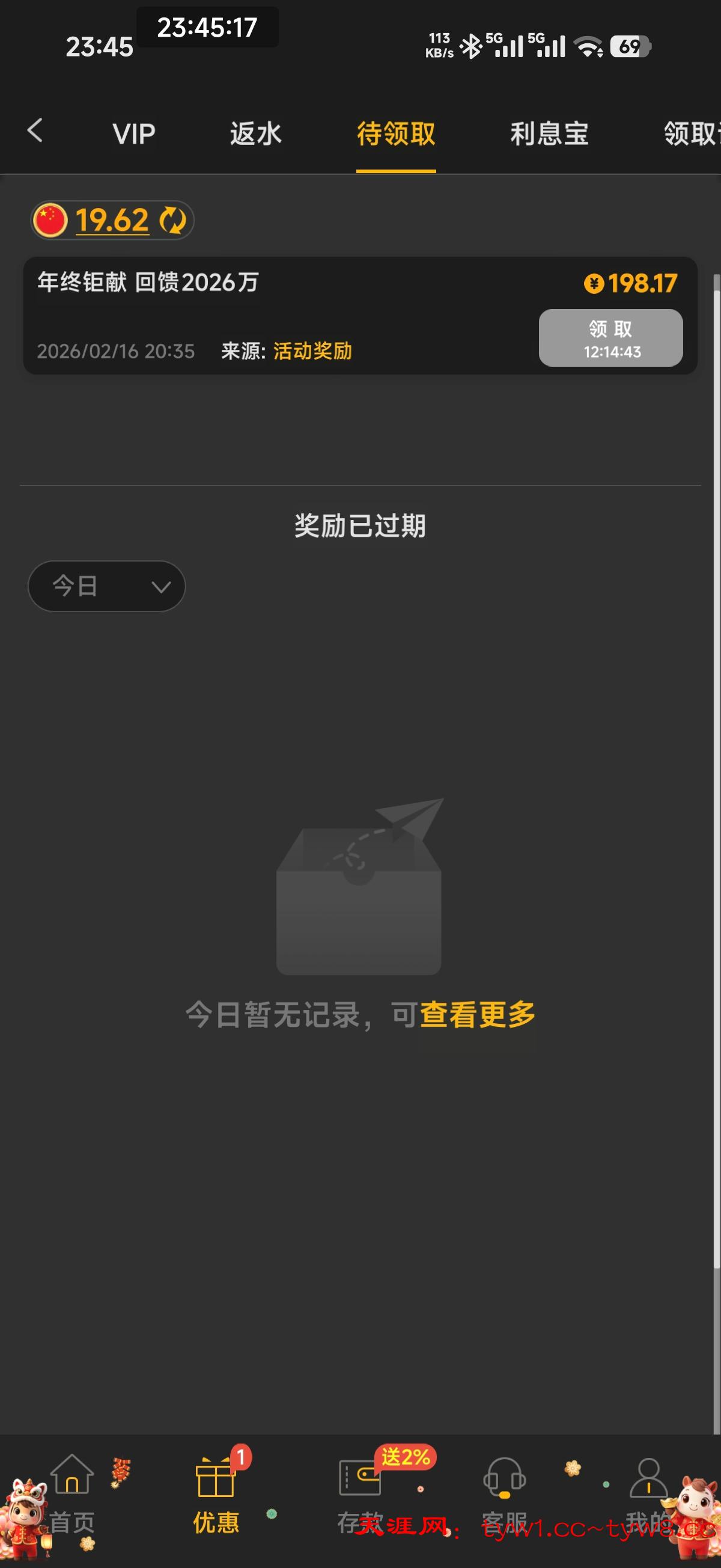Open the 活动奖励 source link
The image size is (721, 1568).
pyautogui.click(x=312, y=351)
